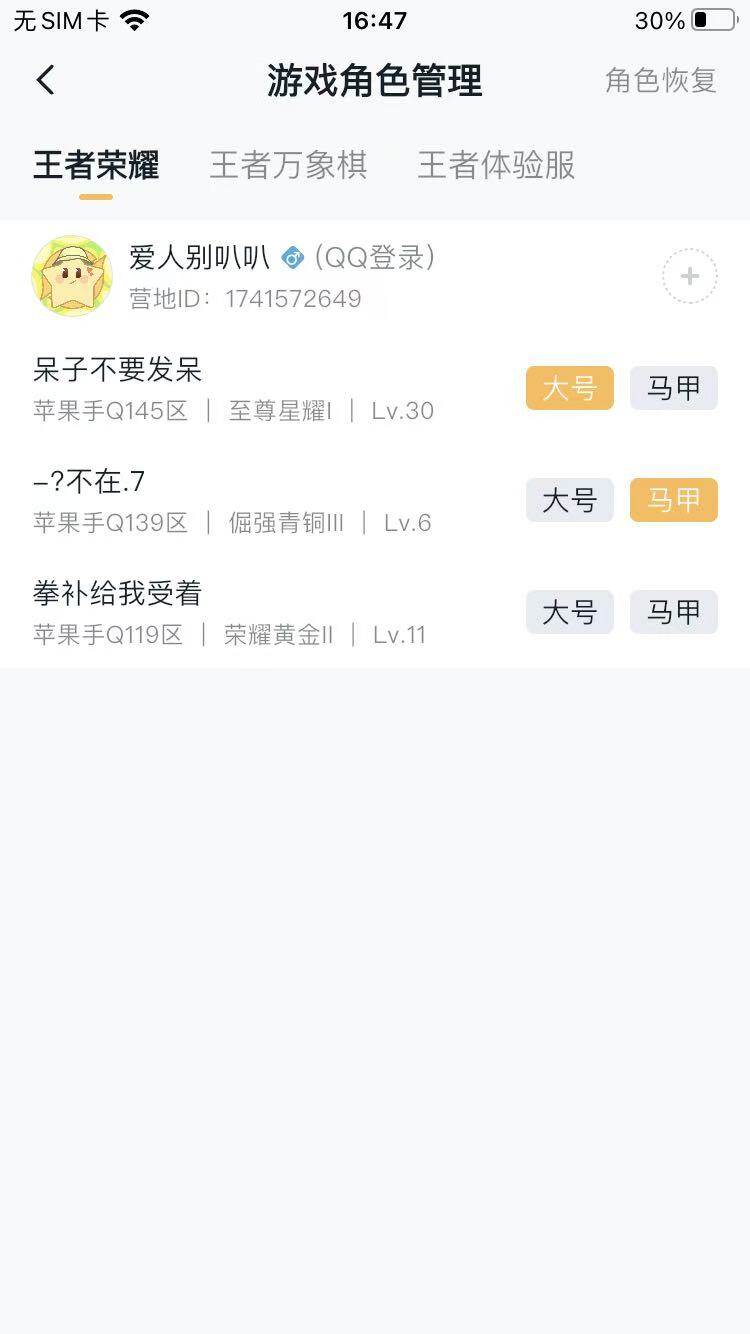Viewport: 750px width, 1334px height.
Task: Tap the clock showing 16:47
Action: (375, 18)
